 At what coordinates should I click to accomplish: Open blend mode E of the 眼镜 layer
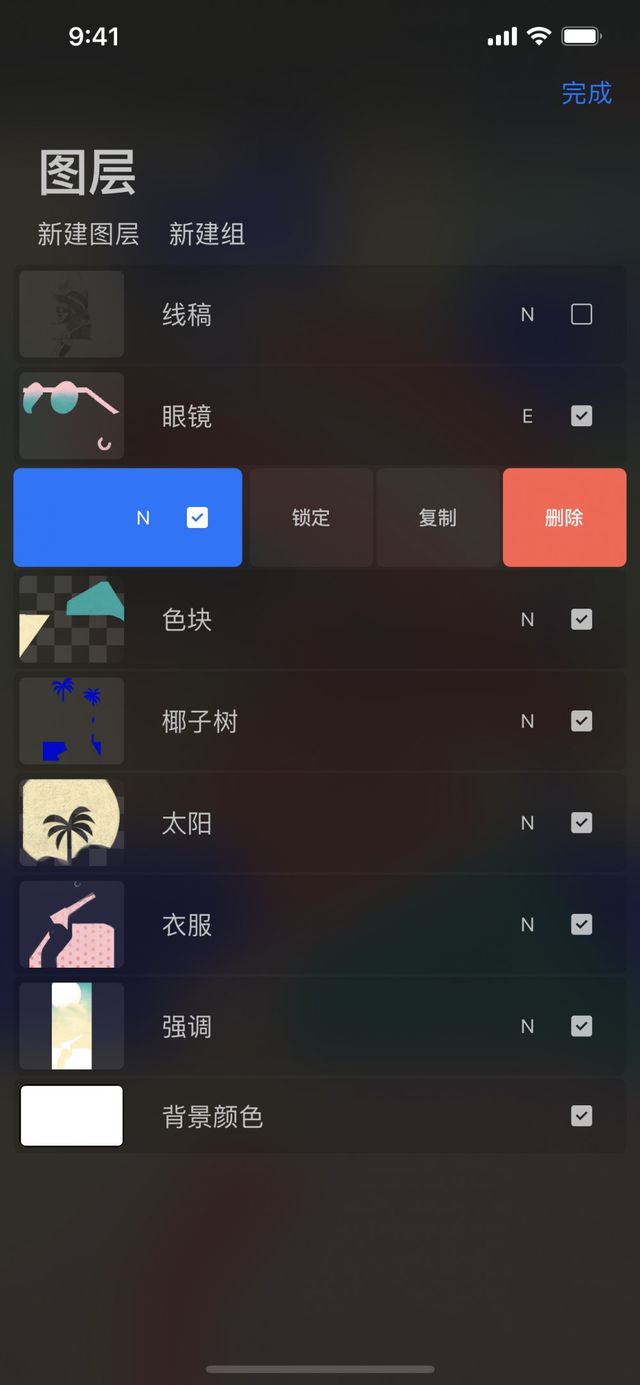[527, 417]
